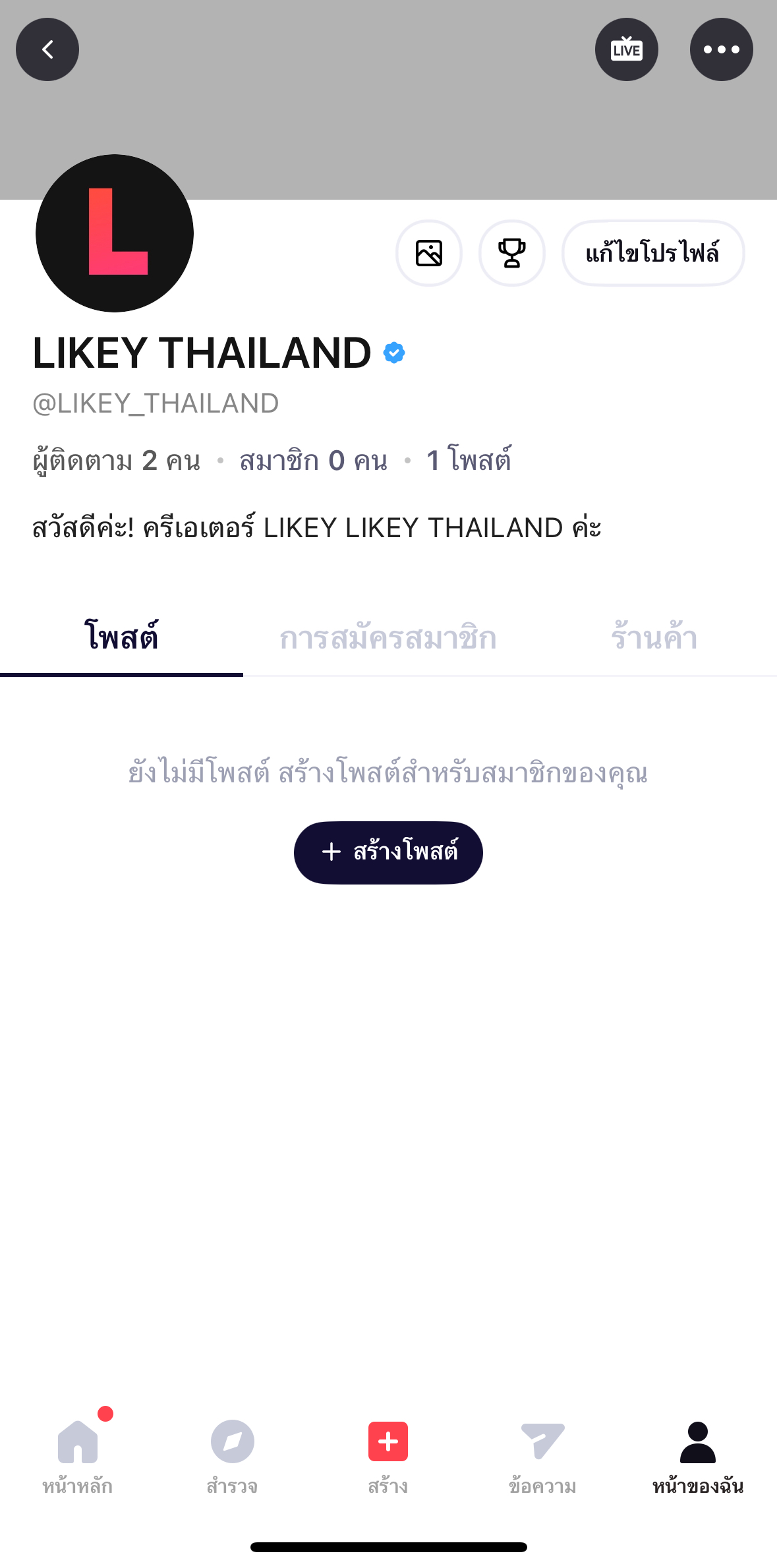Open the trophy ranking icon
The width and height of the screenshot is (777, 1568).
coord(511,253)
